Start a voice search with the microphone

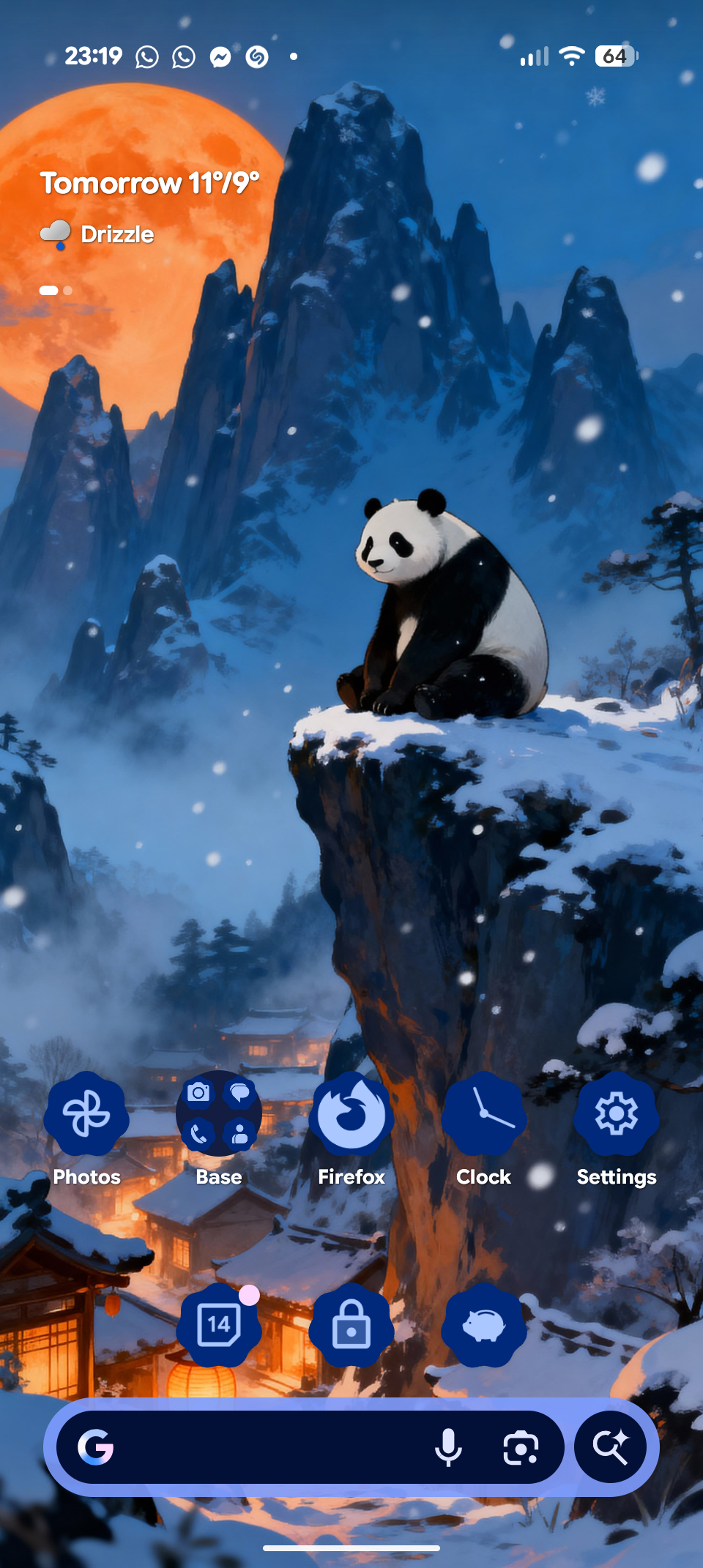448,1447
